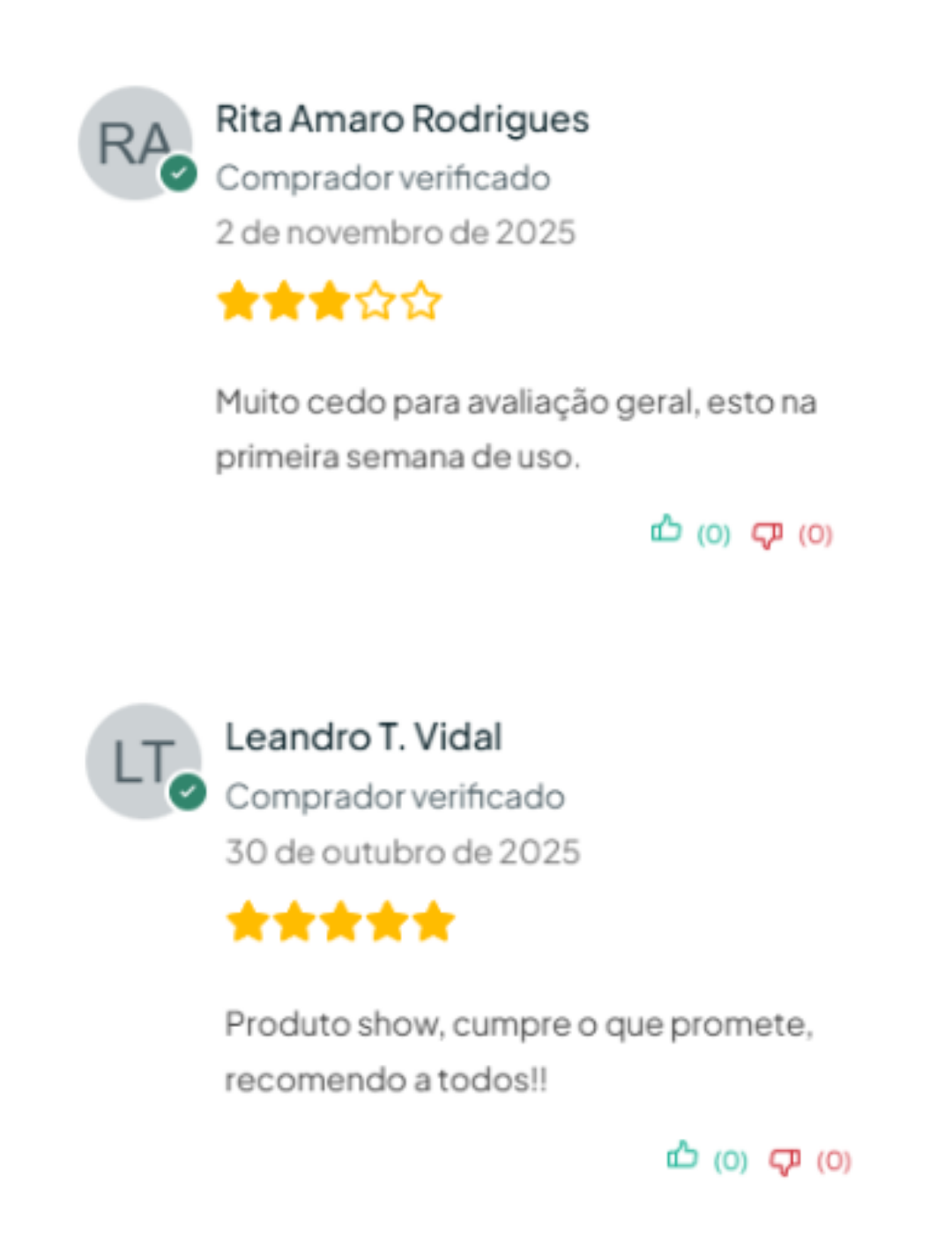Click the third filled star on Leandro's rating
Viewport: 952px width, 1234px height.
[x=340, y=921]
